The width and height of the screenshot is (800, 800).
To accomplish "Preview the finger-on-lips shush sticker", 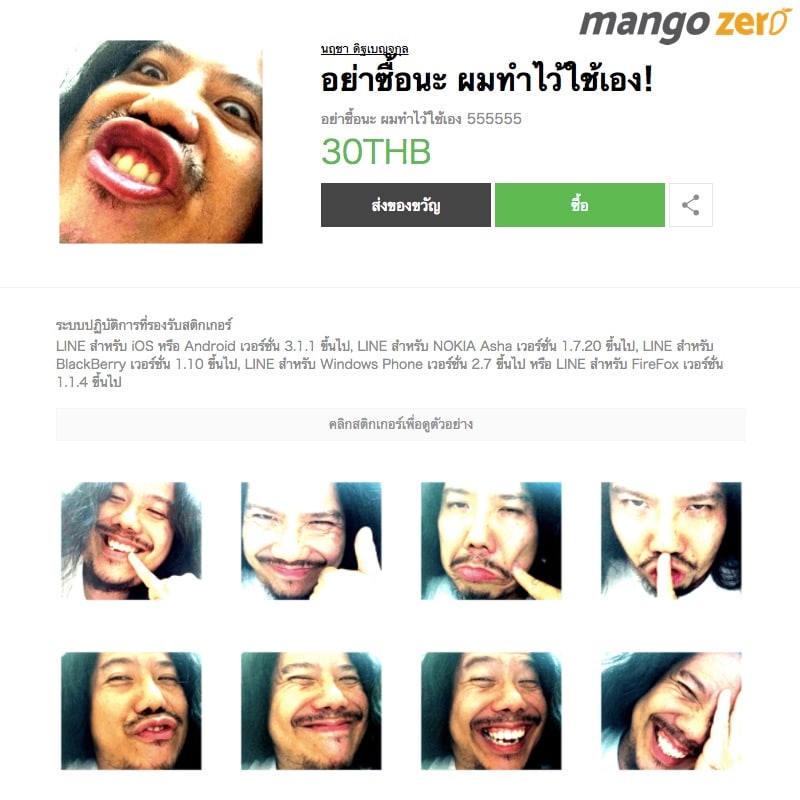I will pyautogui.click(x=671, y=540).
